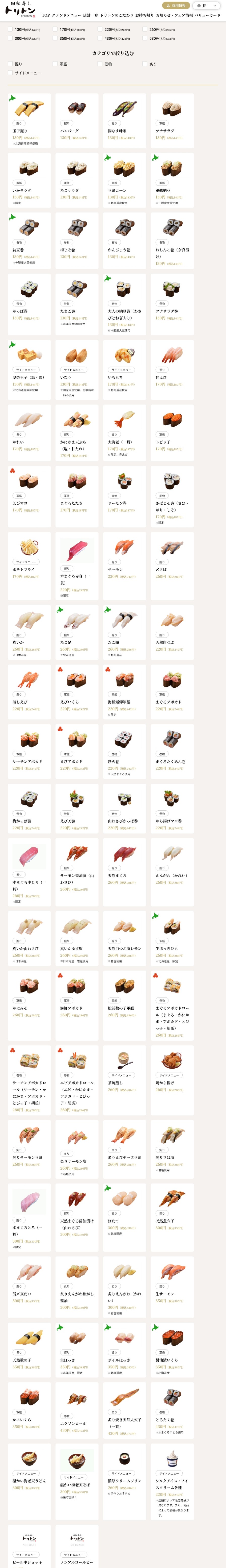Check the 530円 price filter
Image resolution: width=226 pixels, height=1568 pixels.
pos(145,38)
